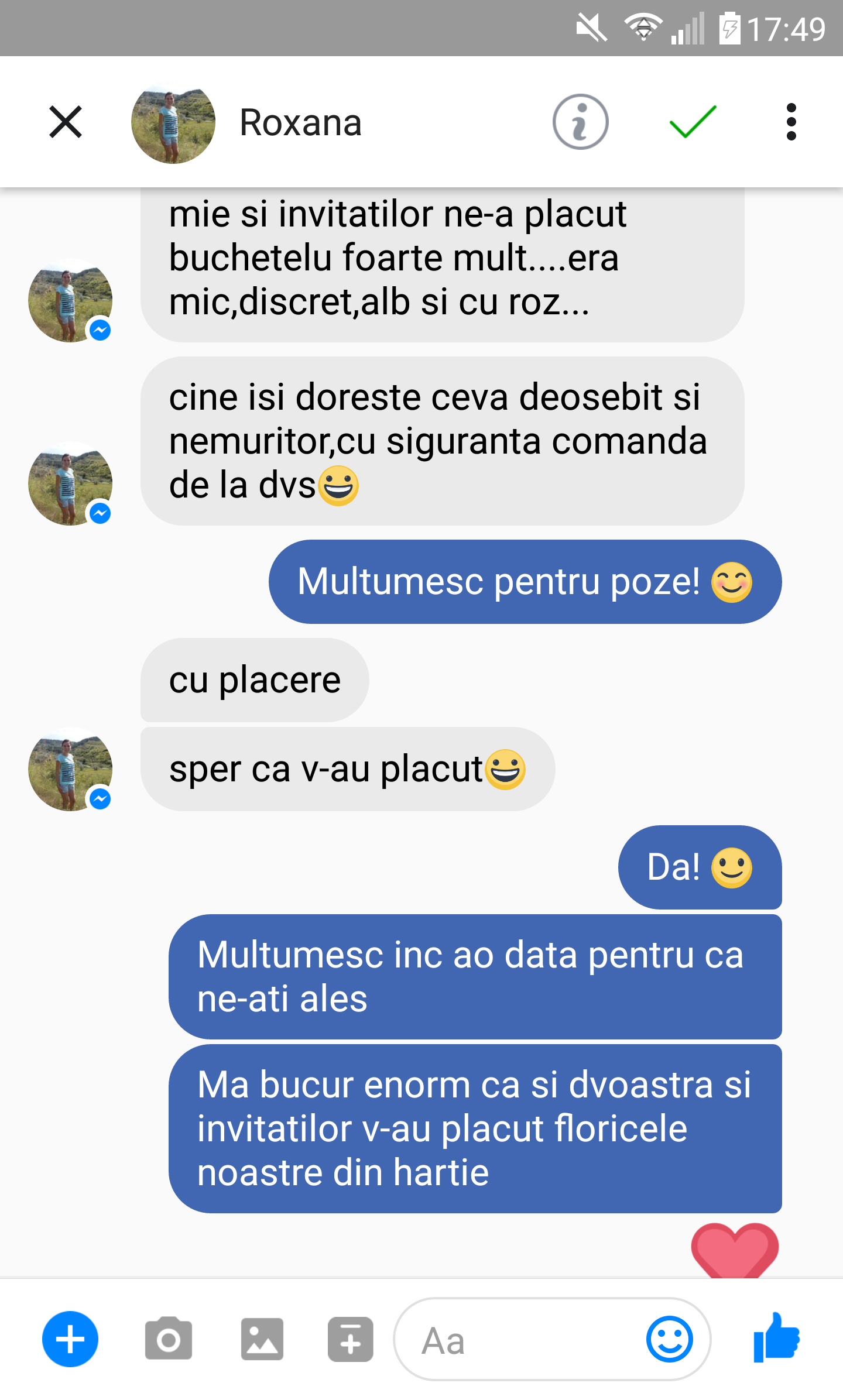Open Roxana's profile picture in the header
This screenshot has width=843, height=1400.
pos(173,122)
